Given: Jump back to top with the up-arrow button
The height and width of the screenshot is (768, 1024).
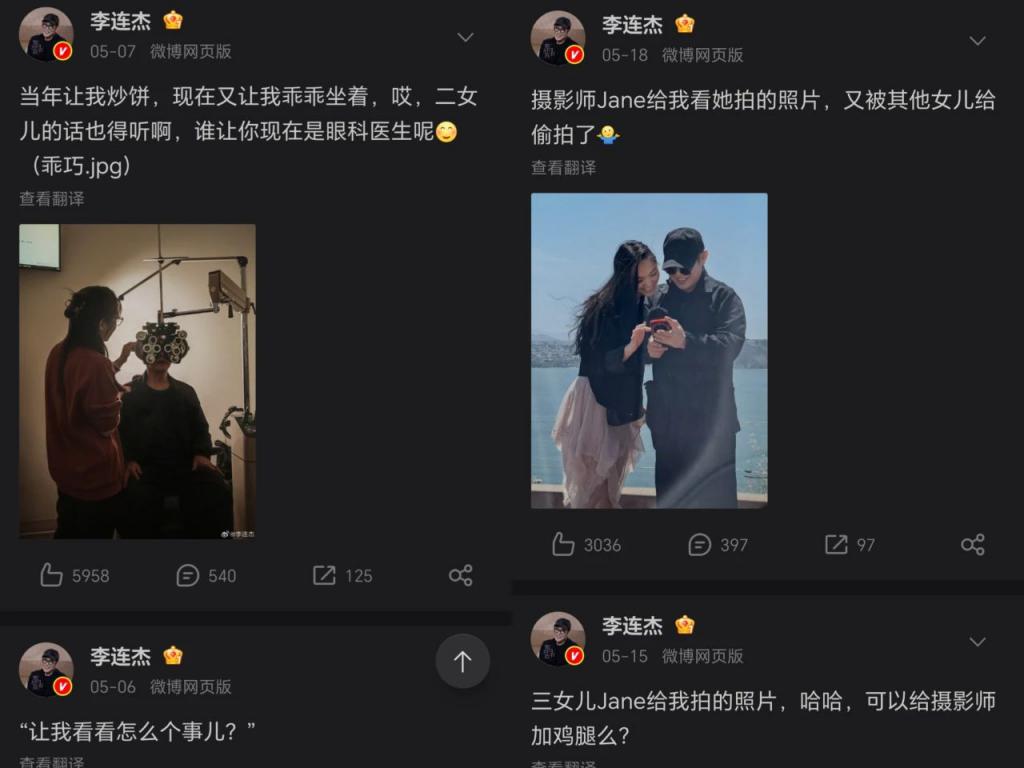Looking at the screenshot, I should pyautogui.click(x=462, y=661).
